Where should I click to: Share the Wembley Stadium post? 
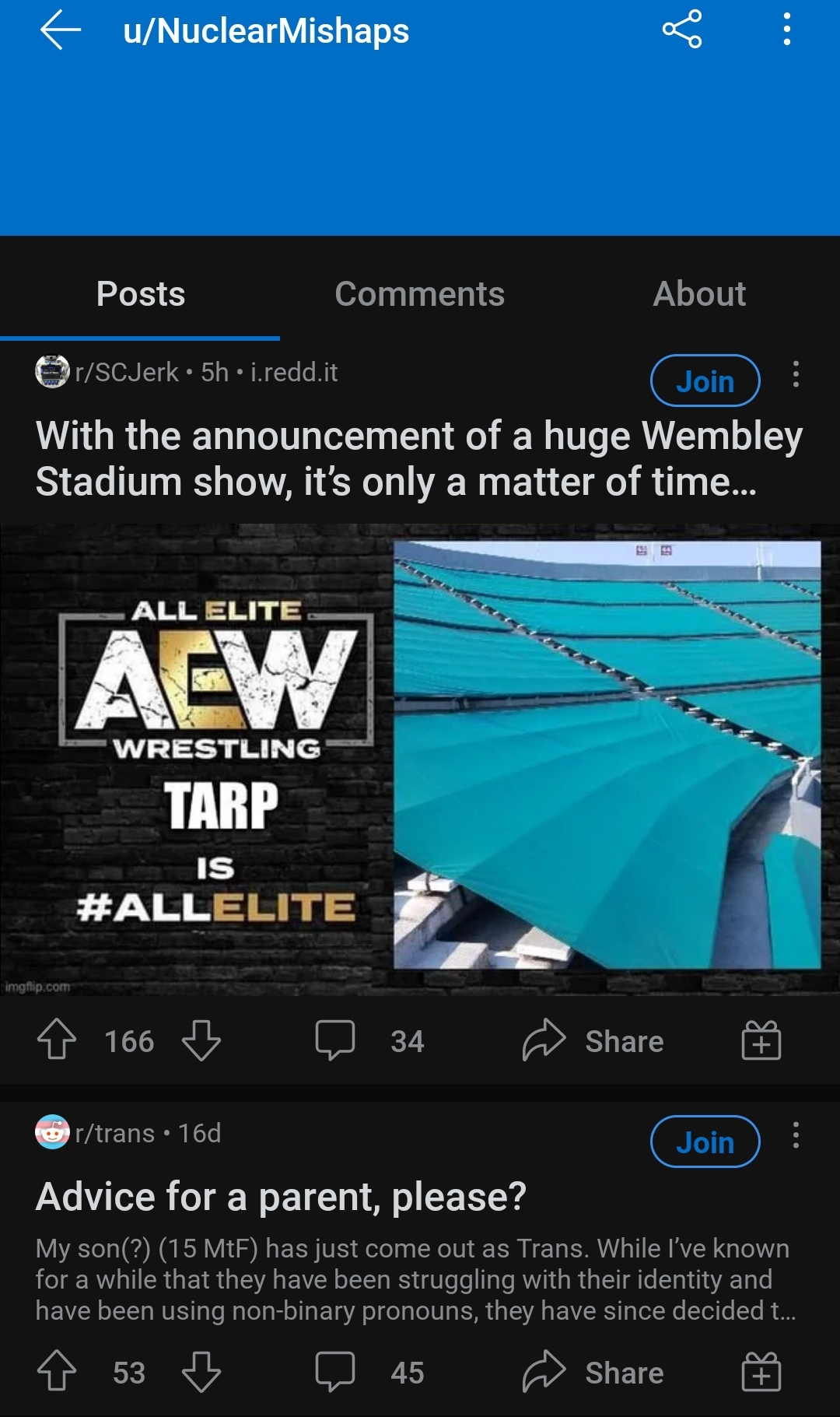(593, 1040)
